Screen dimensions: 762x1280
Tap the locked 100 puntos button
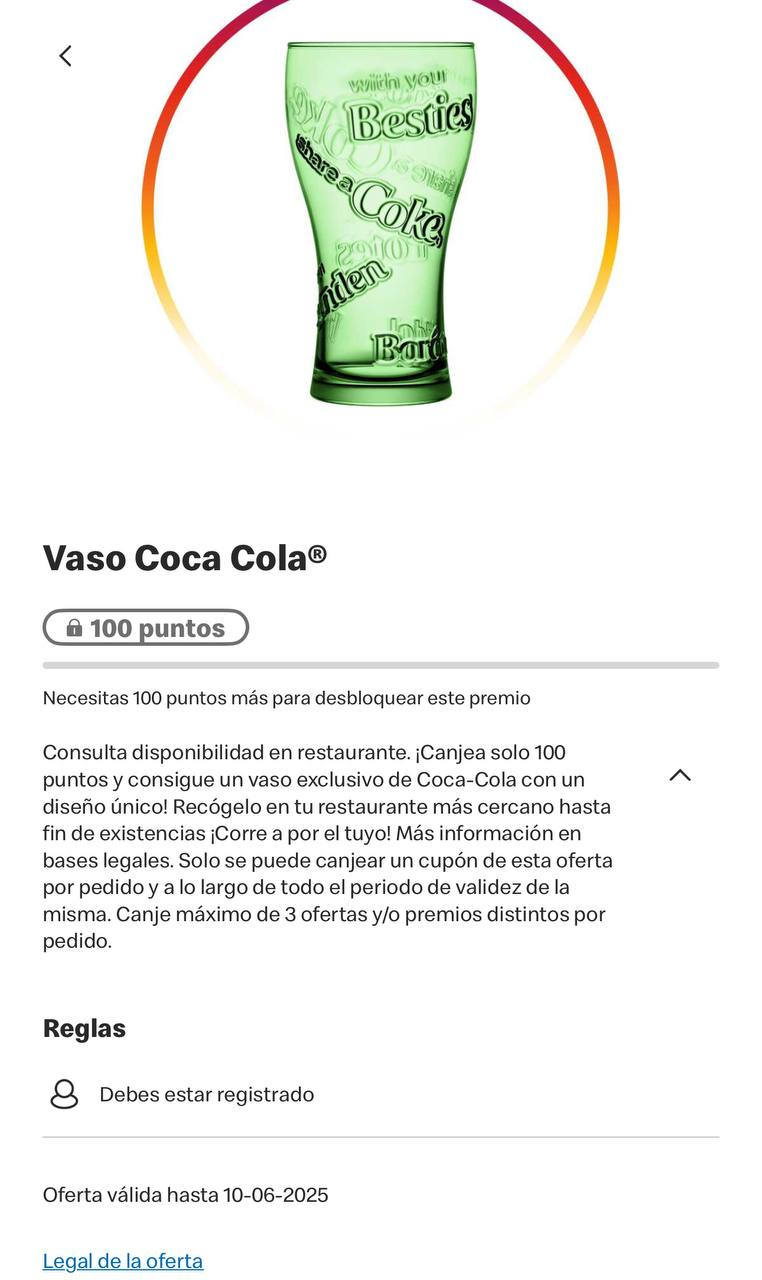coord(146,628)
